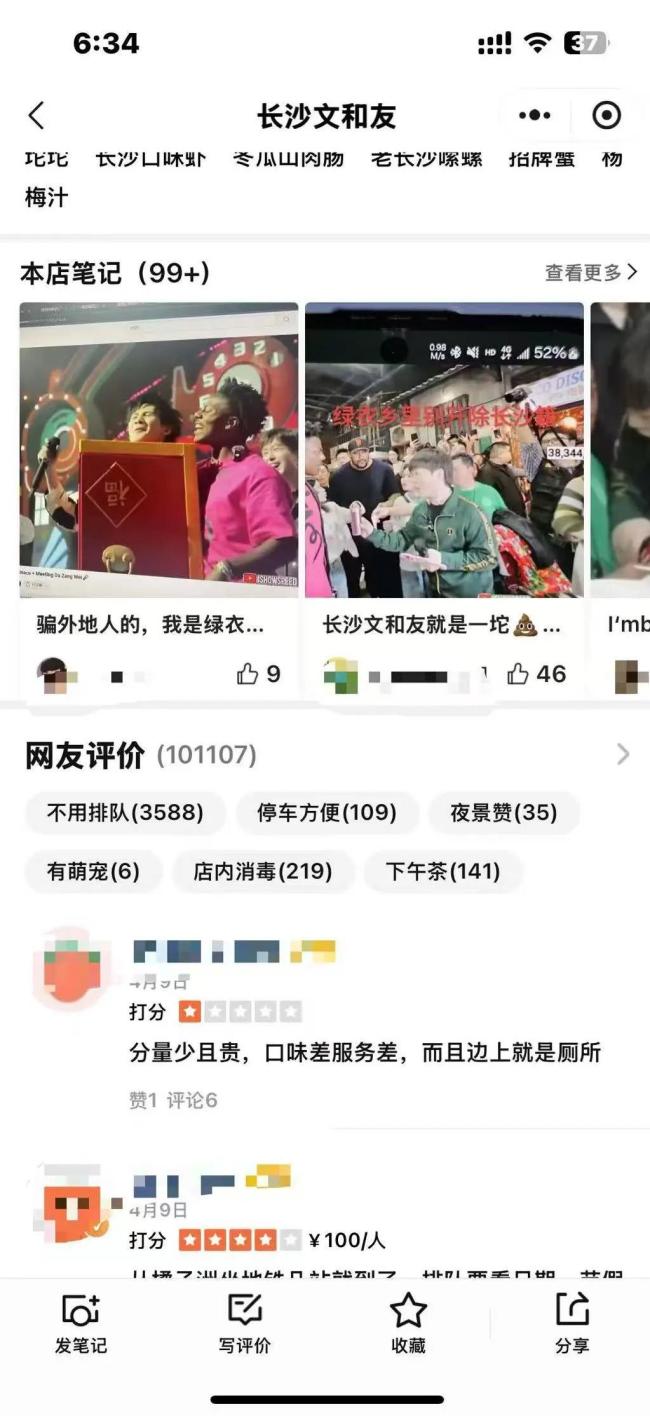
Task: Open note 长沙文和友就是一坨
Action: coord(444,450)
